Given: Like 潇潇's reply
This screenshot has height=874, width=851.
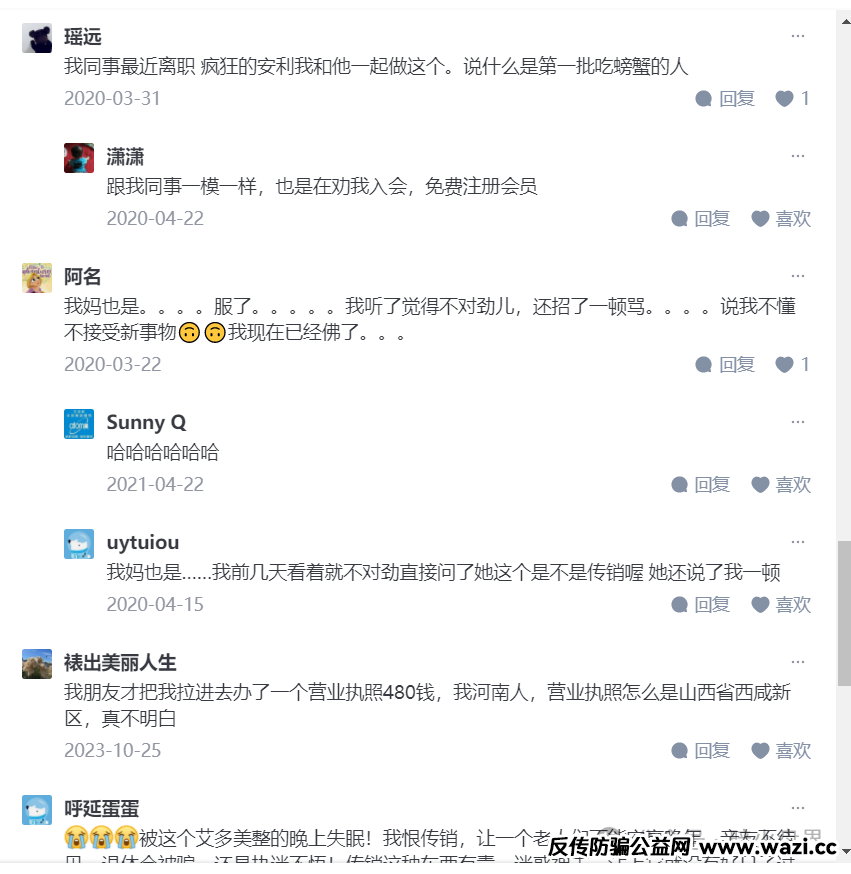Looking at the screenshot, I should coord(781,218).
